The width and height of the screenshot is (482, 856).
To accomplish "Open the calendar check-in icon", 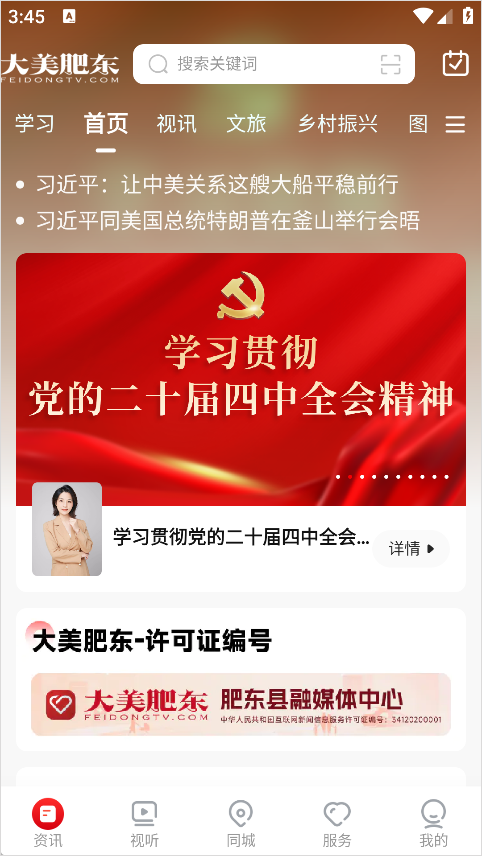I will 455,63.
